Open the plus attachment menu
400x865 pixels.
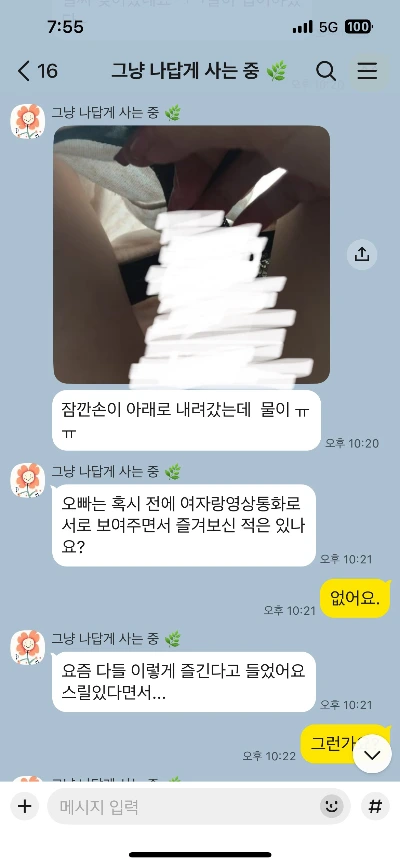(24, 807)
